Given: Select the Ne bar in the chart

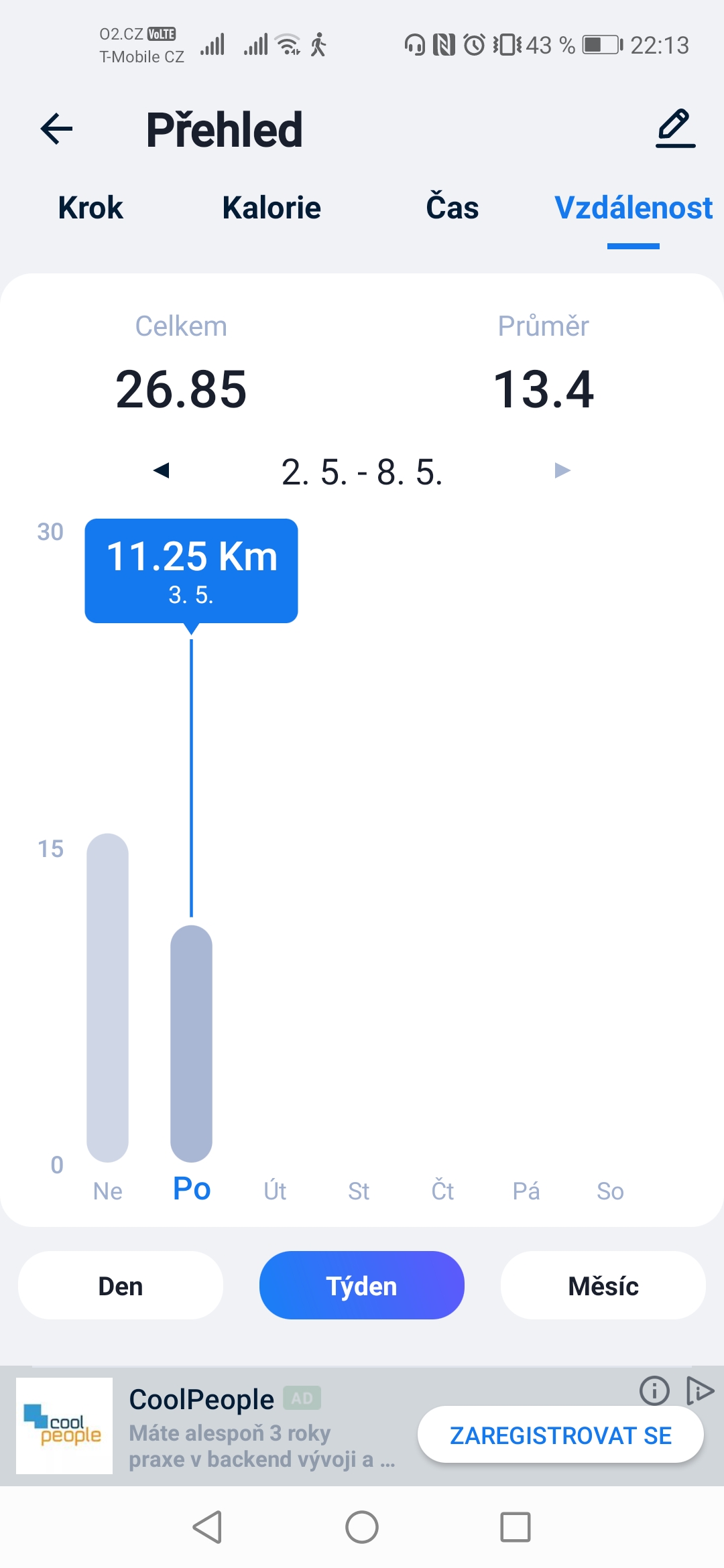Looking at the screenshot, I should (x=107, y=998).
